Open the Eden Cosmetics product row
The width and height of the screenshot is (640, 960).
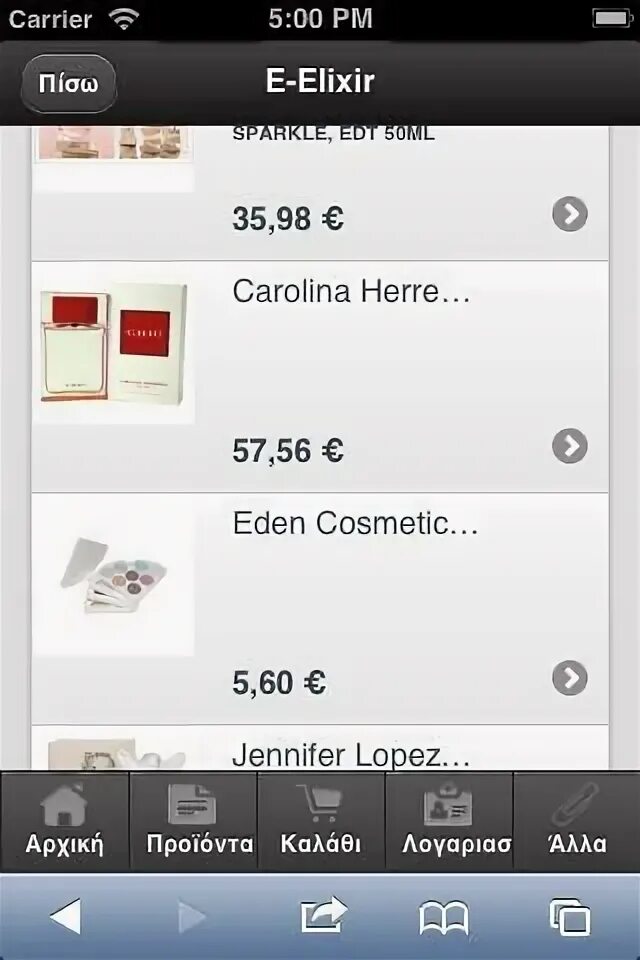(x=320, y=609)
